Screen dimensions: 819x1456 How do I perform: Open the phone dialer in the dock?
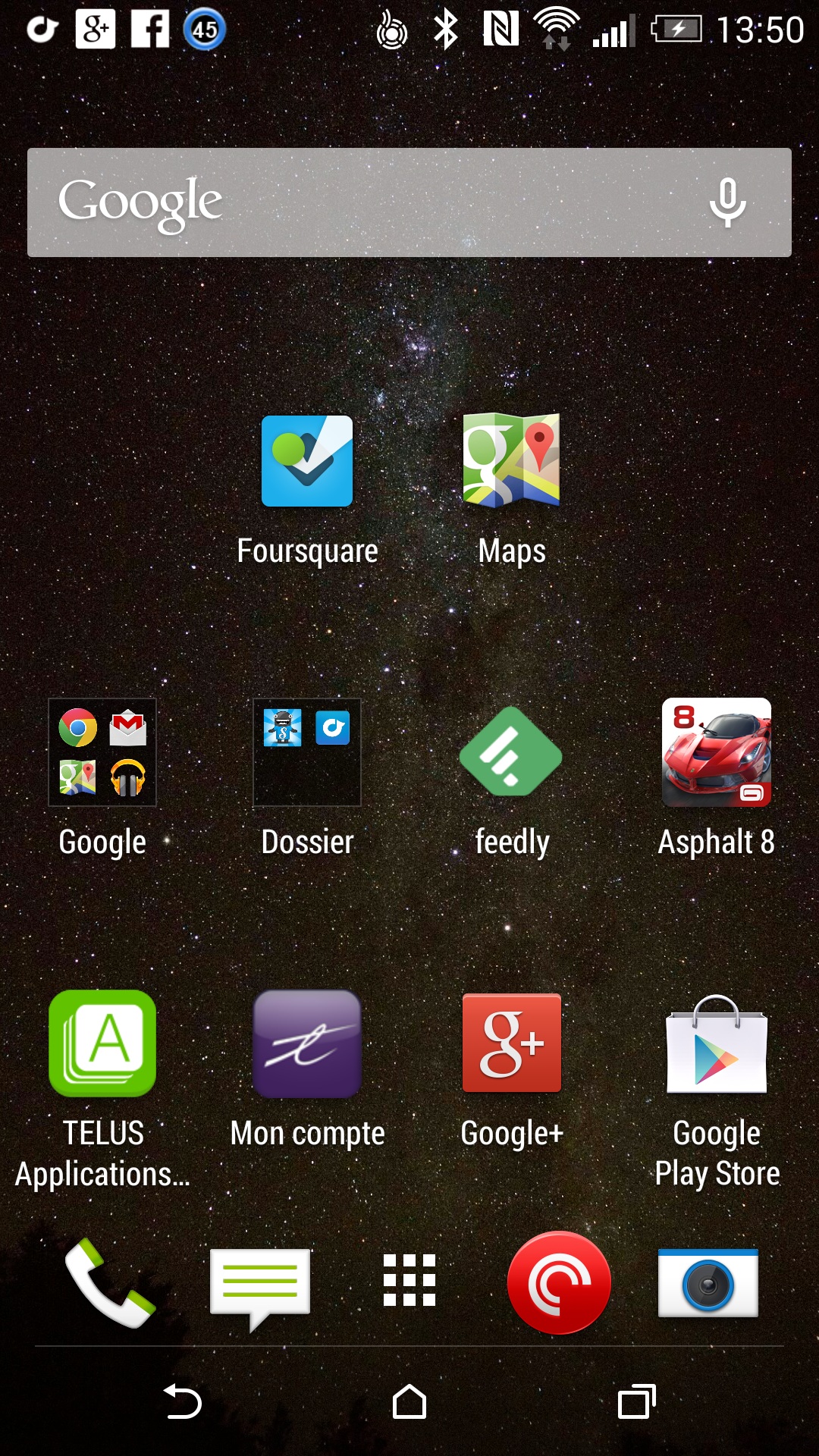[x=110, y=1282]
